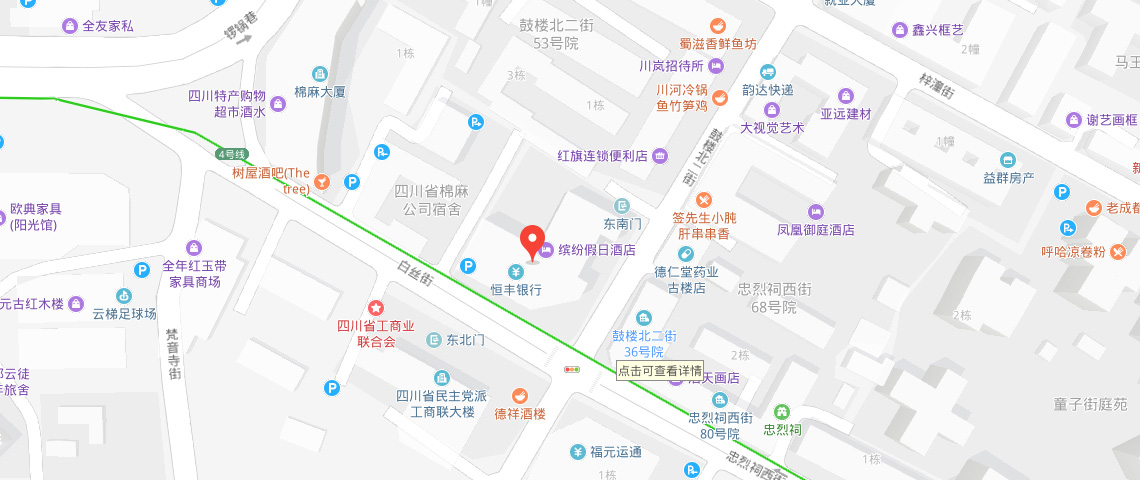Open 凤凰御庭酒店 on the map
The image size is (1140, 480).
click(816, 211)
